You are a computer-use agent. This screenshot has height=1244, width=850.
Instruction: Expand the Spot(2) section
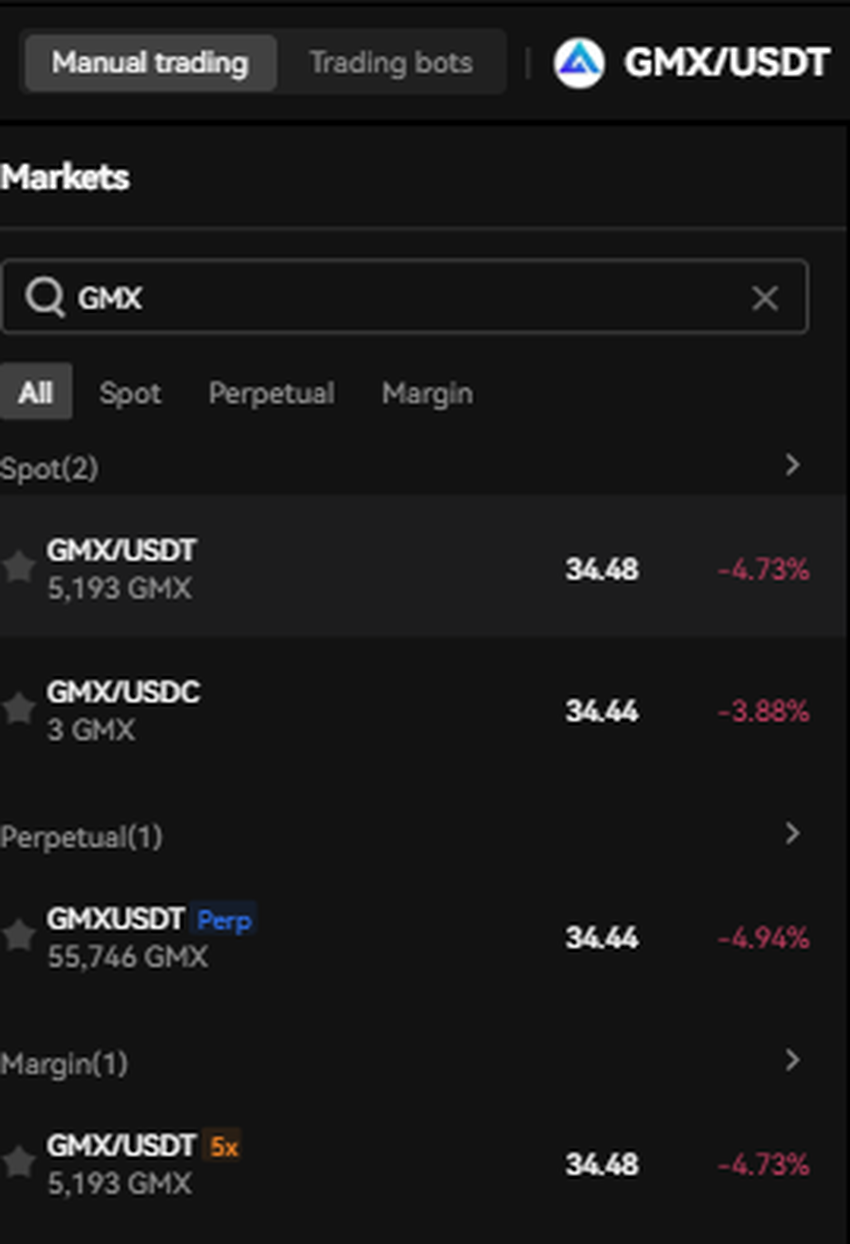pyautogui.click(x=792, y=465)
